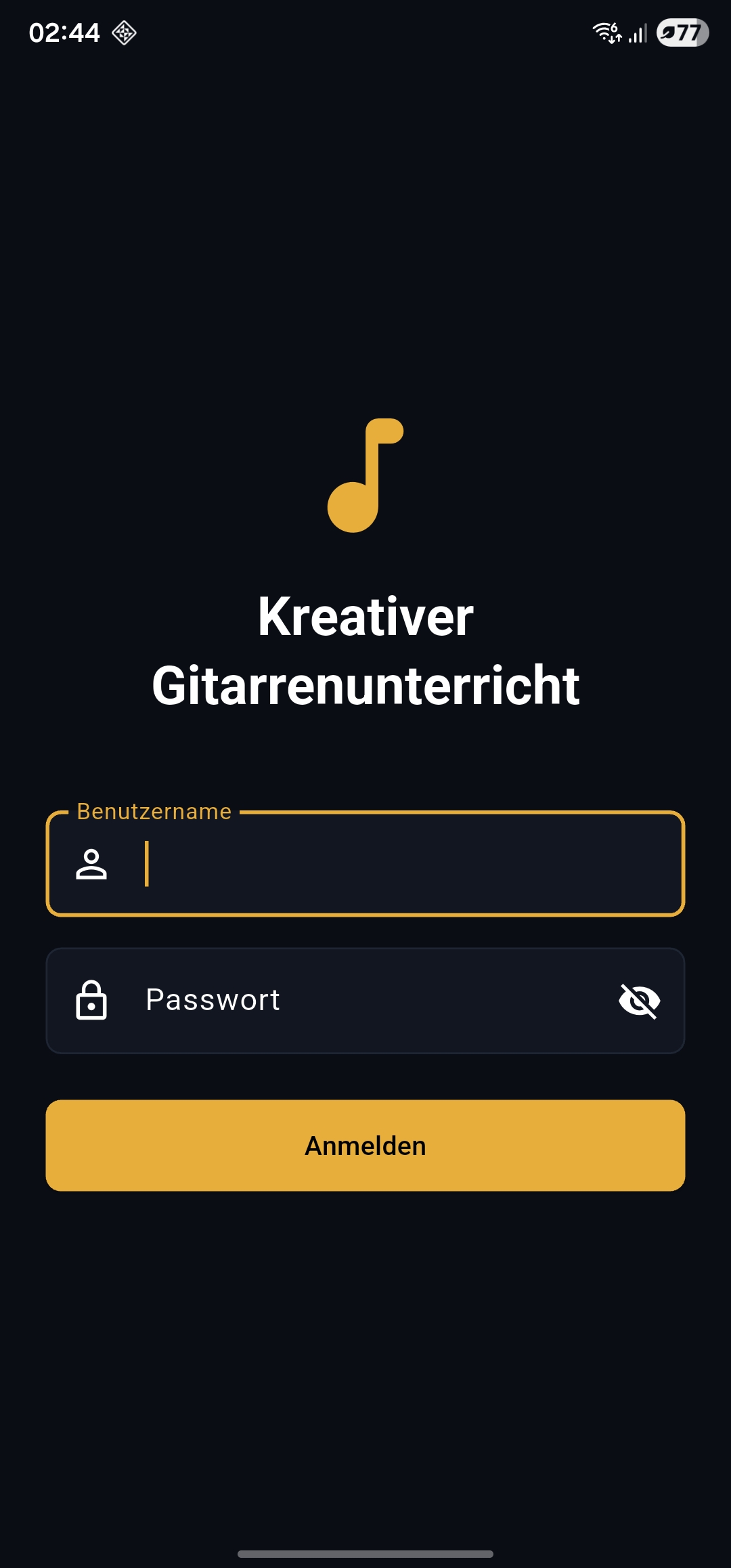This screenshot has height=1568, width=731.
Task: Click the lock icon in the password field
Action: [93, 1000]
